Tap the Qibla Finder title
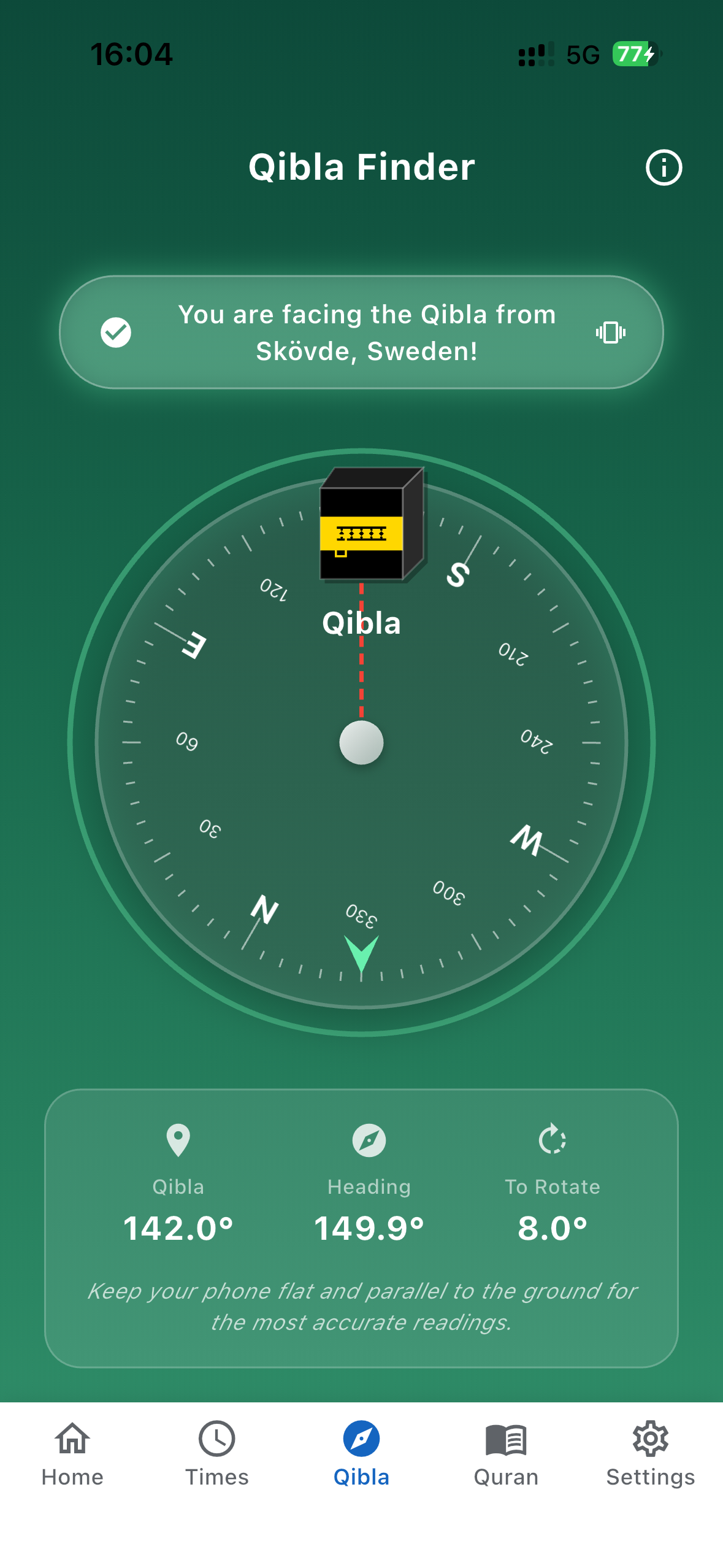The image size is (723, 1568). 361,166
